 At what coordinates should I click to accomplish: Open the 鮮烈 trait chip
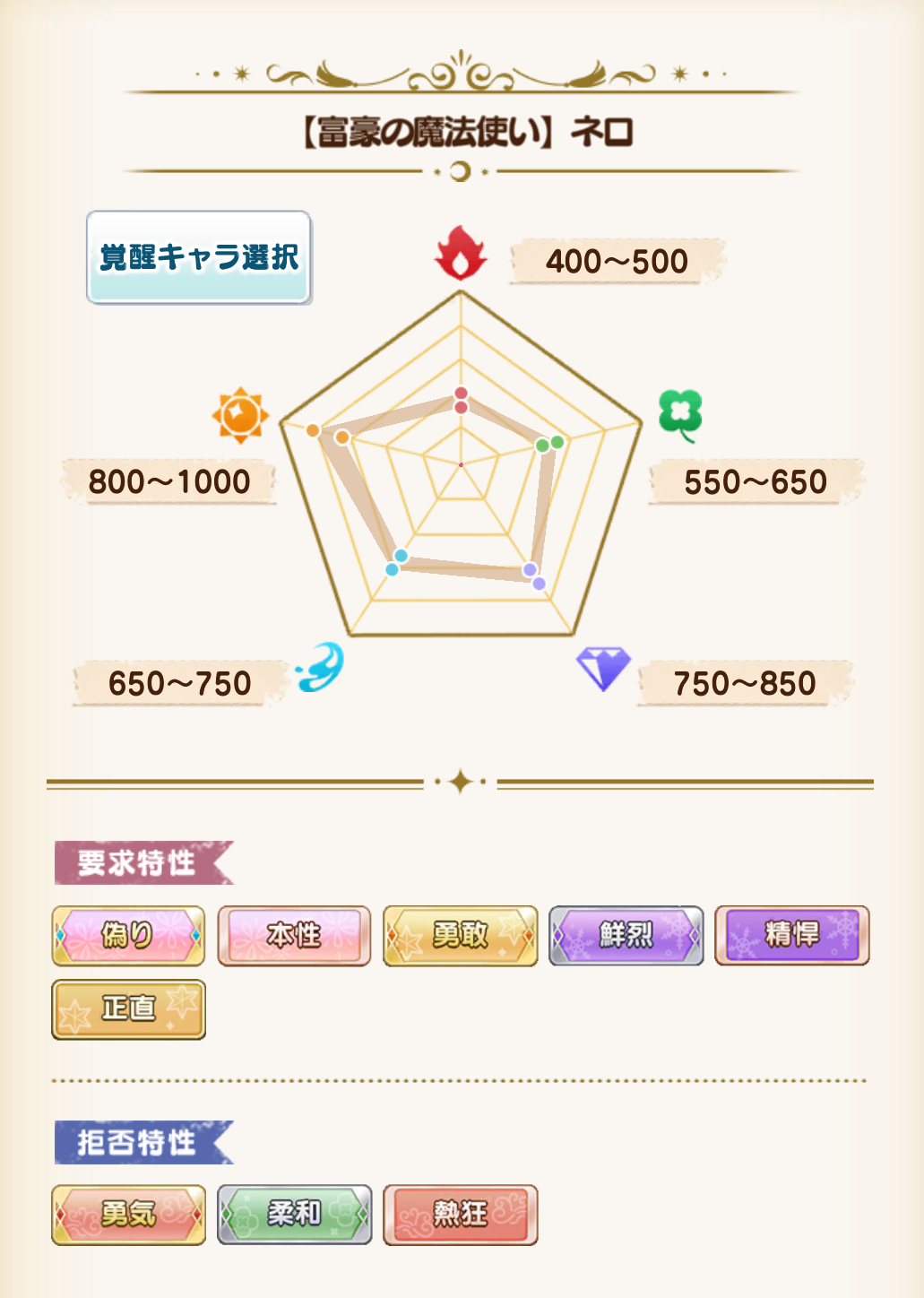tap(626, 935)
